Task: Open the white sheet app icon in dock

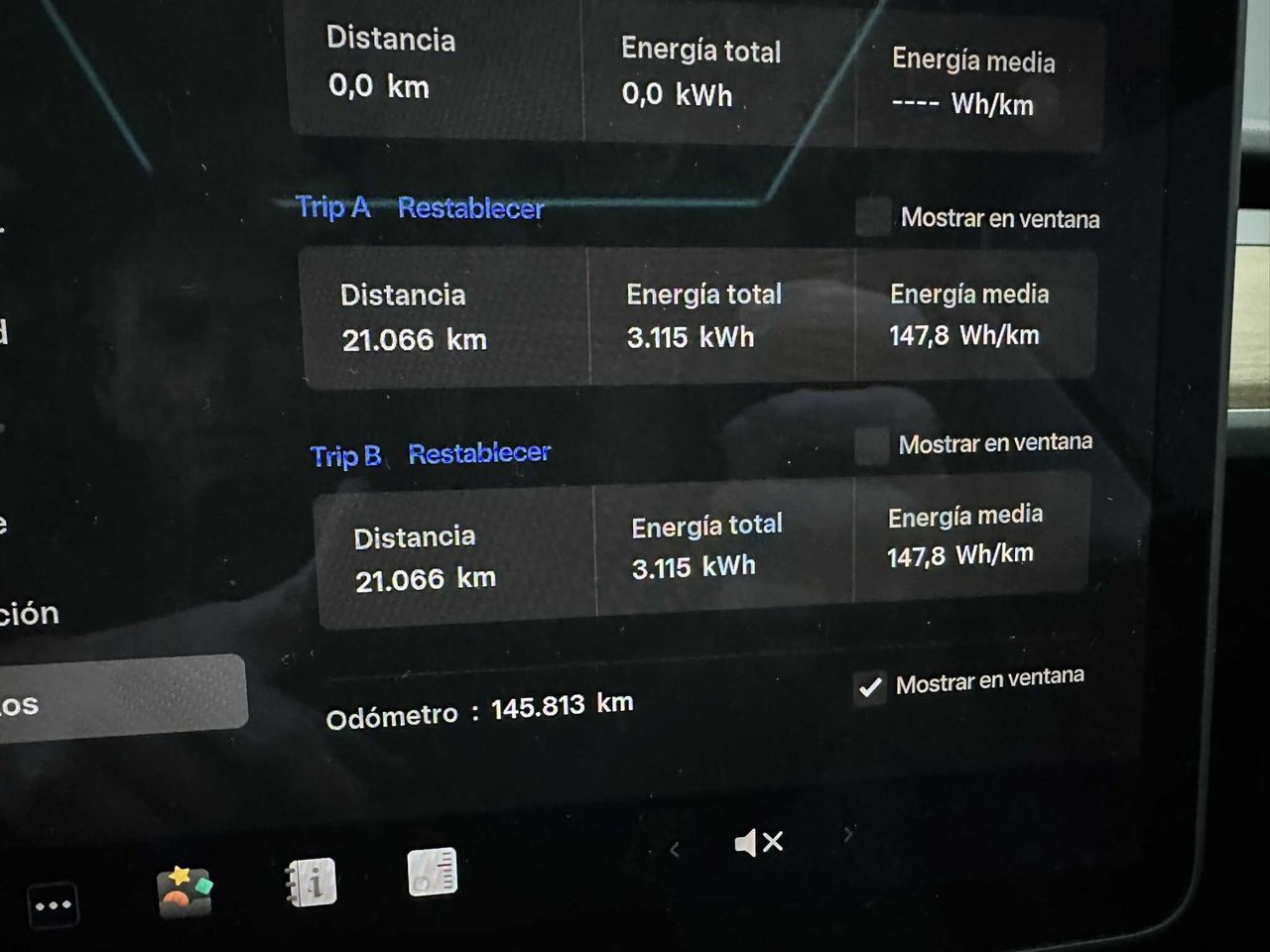Action: [x=433, y=873]
